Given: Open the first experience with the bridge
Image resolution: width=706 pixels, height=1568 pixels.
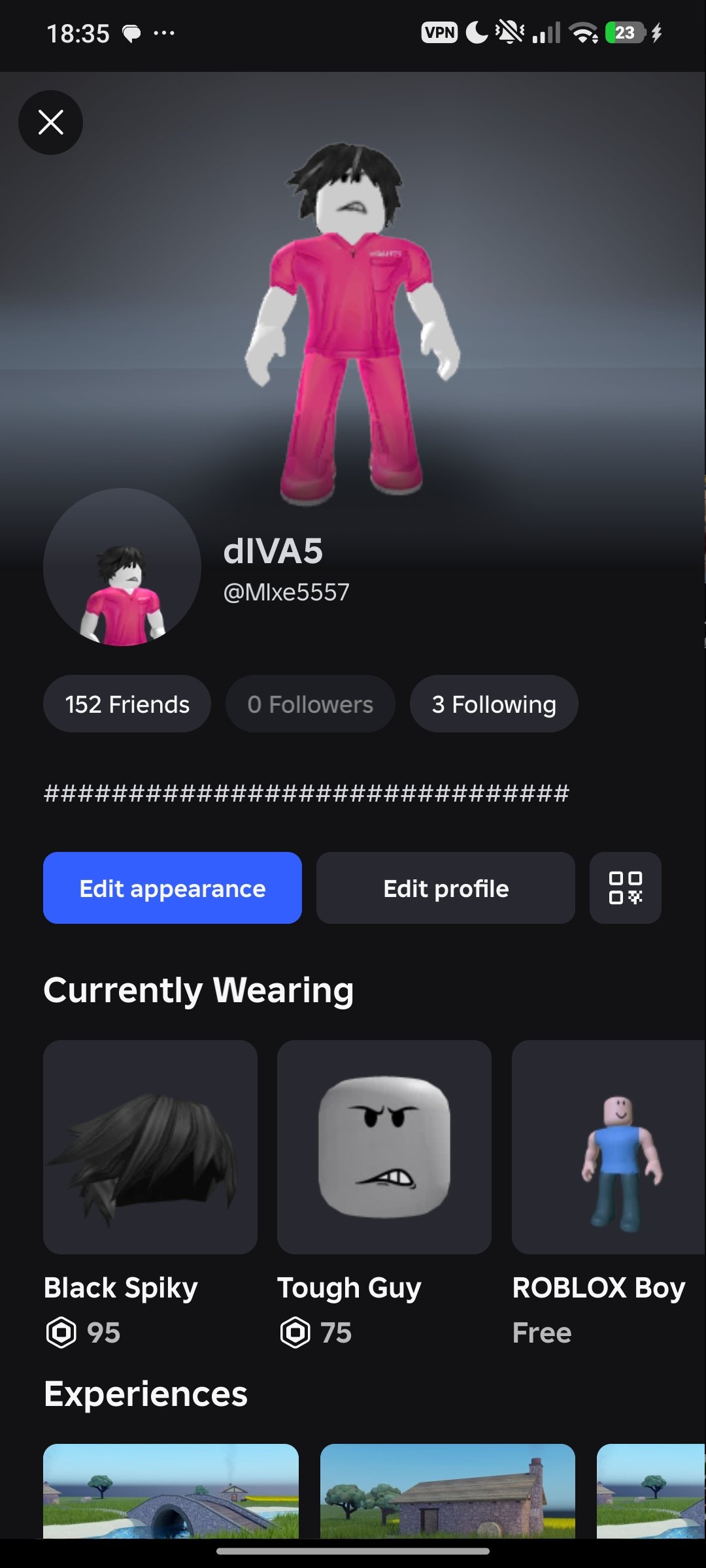Looking at the screenshot, I should coord(171,1491).
